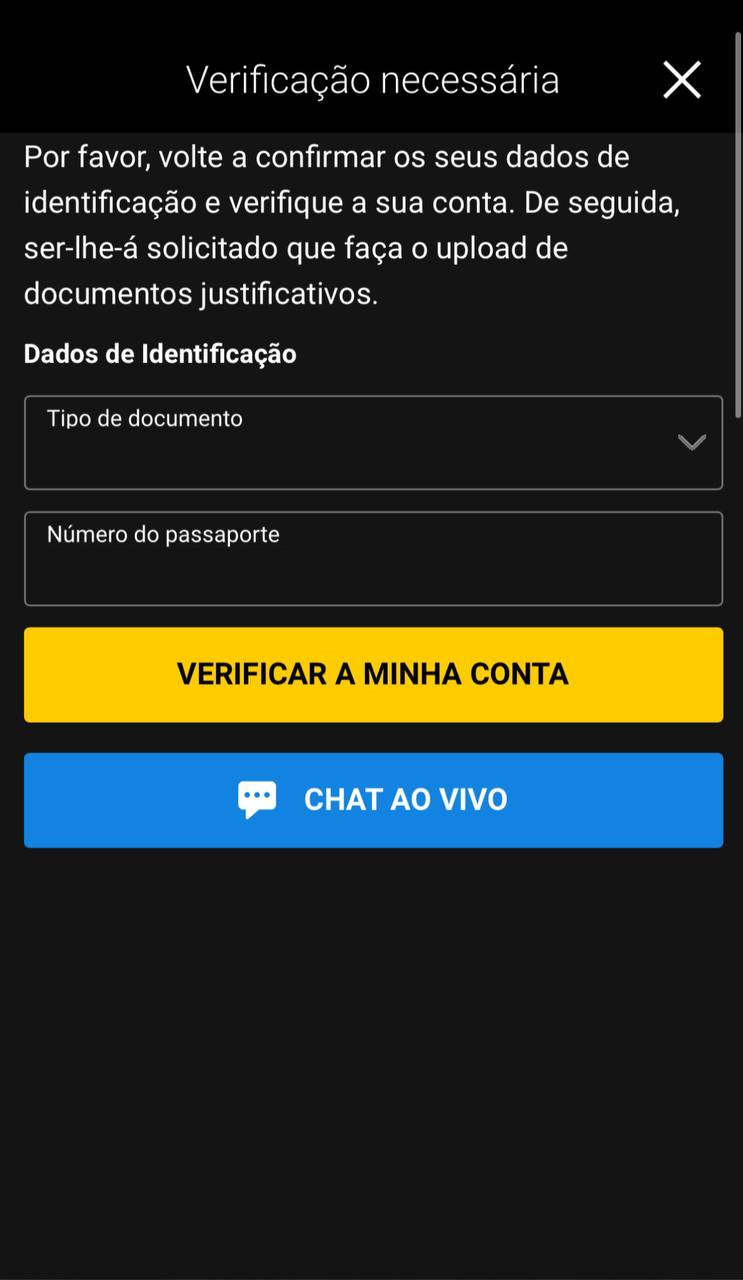Expand the Tipo de documento dropdown
This screenshot has width=743, height=1280.
pyautogui.click(x=373, y=443)
